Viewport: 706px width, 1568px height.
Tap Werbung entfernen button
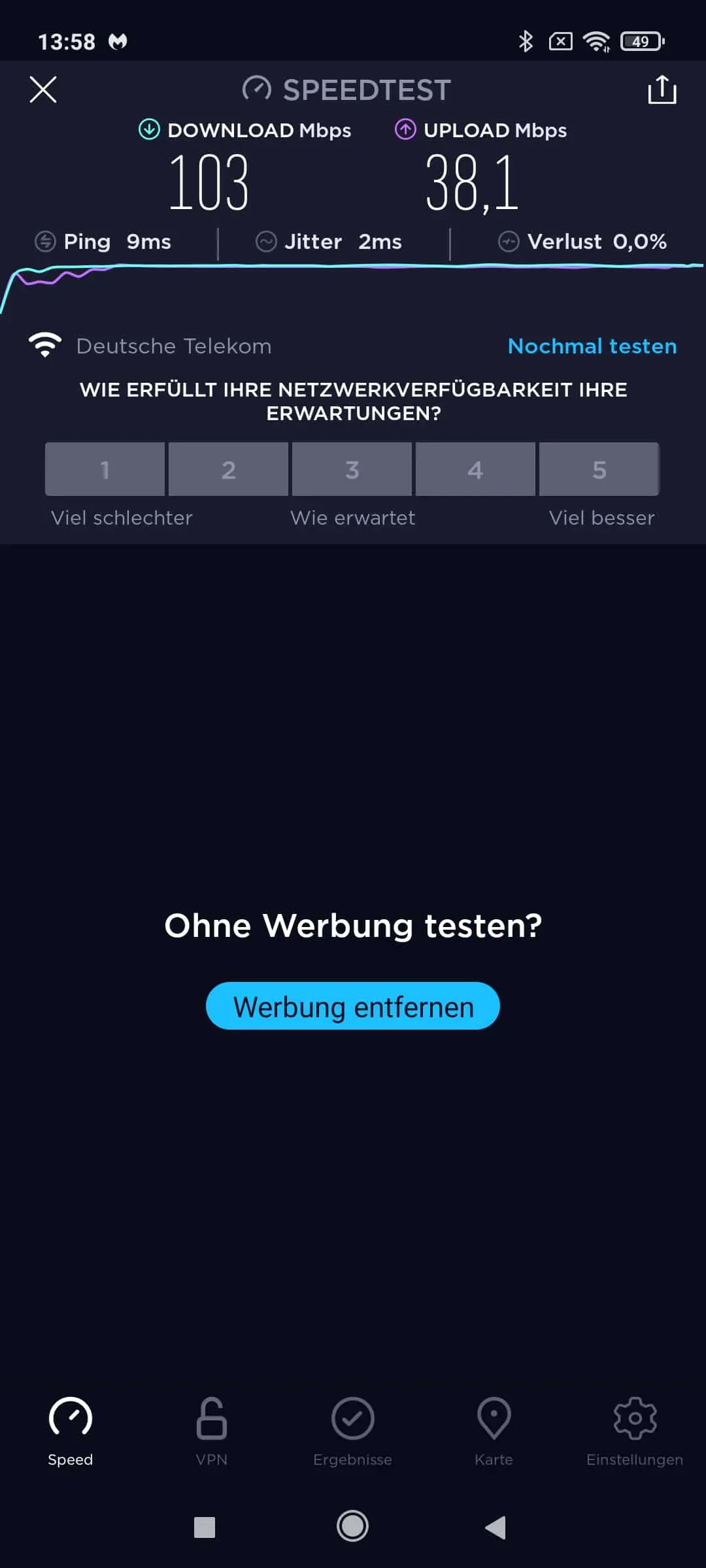[353, 1006]
